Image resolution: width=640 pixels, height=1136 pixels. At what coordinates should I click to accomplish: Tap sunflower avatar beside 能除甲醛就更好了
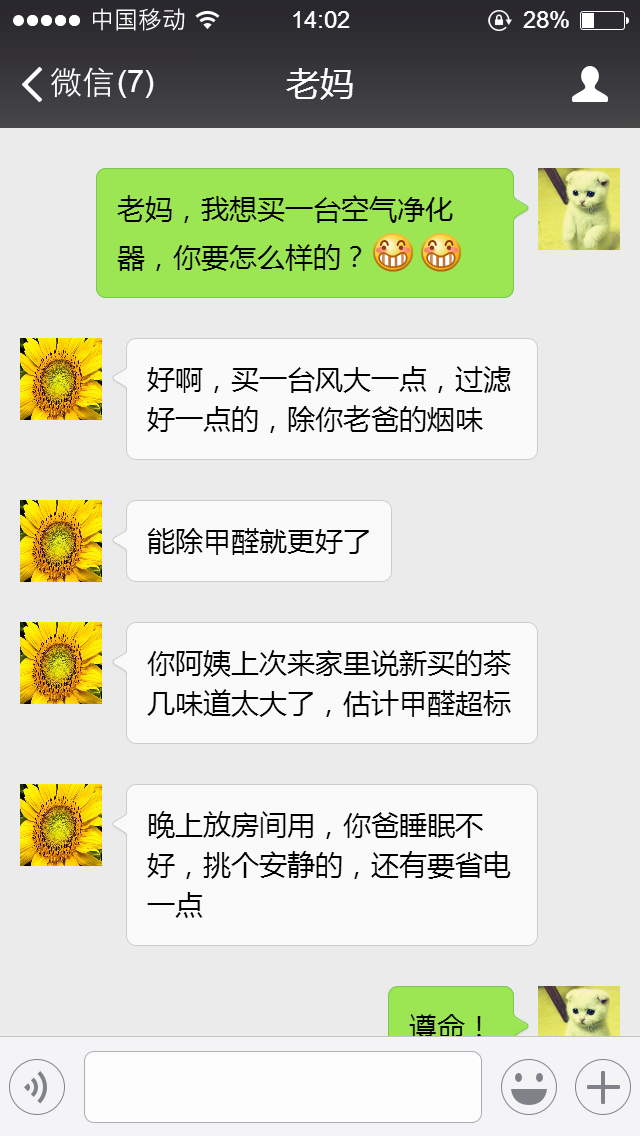click(61, 541)
